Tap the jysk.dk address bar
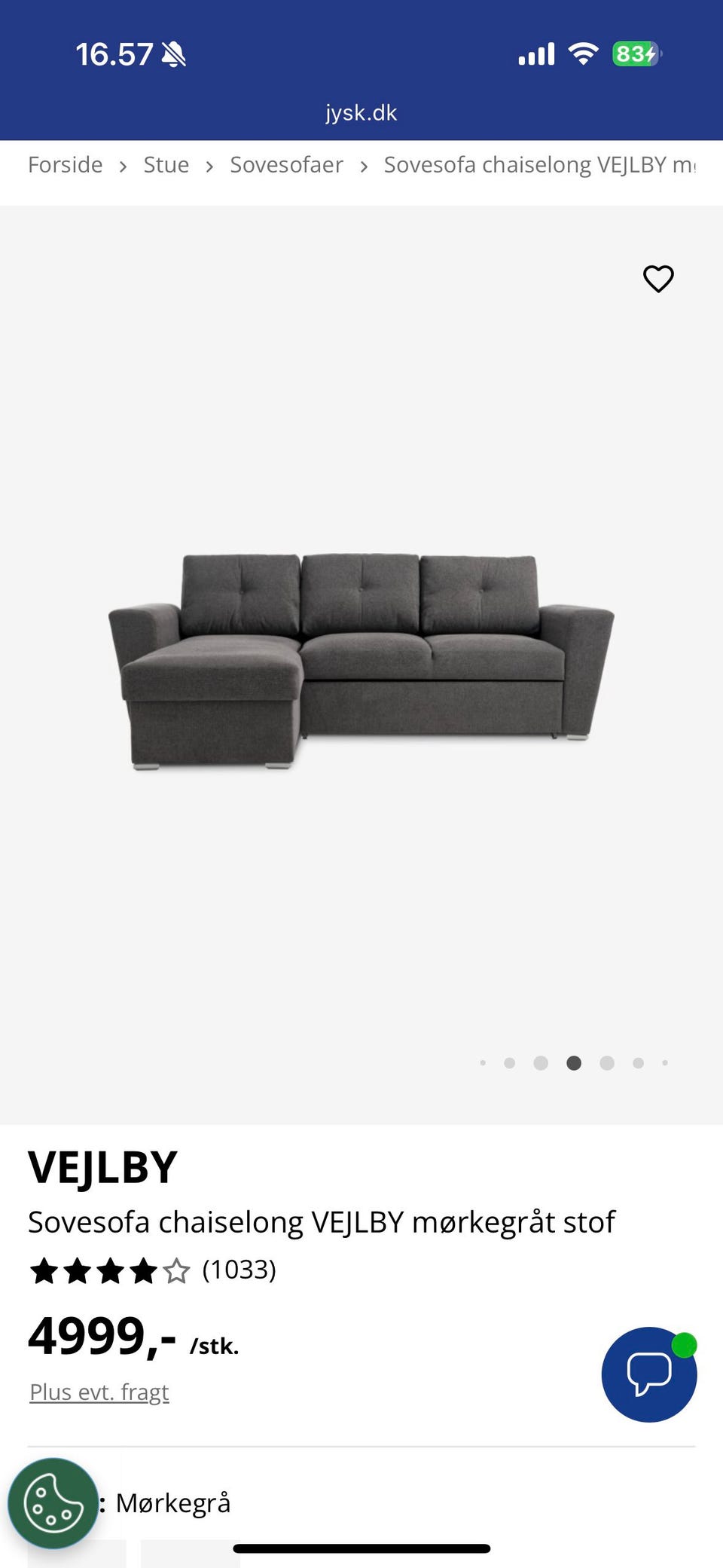 pos(361,113)
